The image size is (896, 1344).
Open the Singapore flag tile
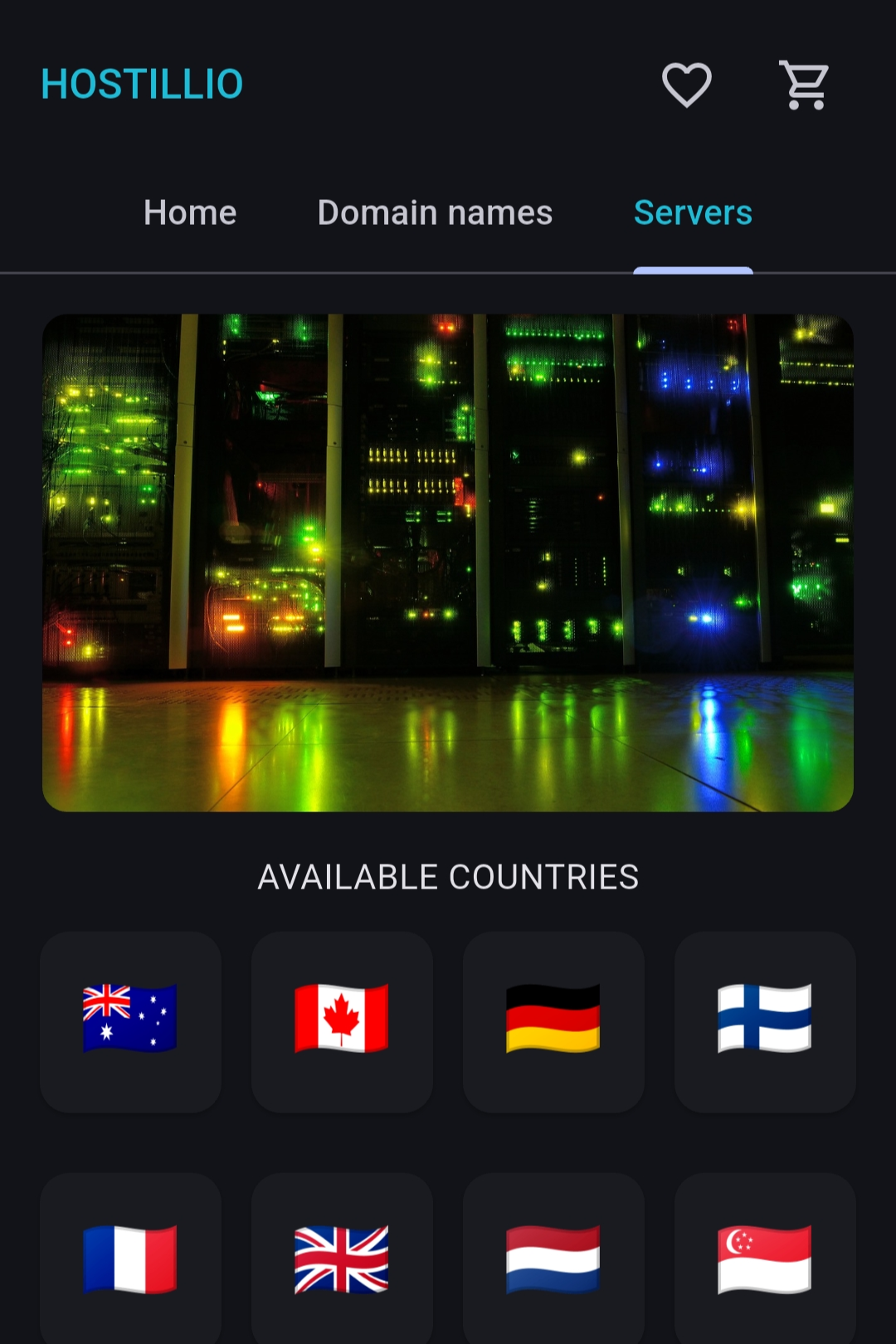[x=765, y=1259]
